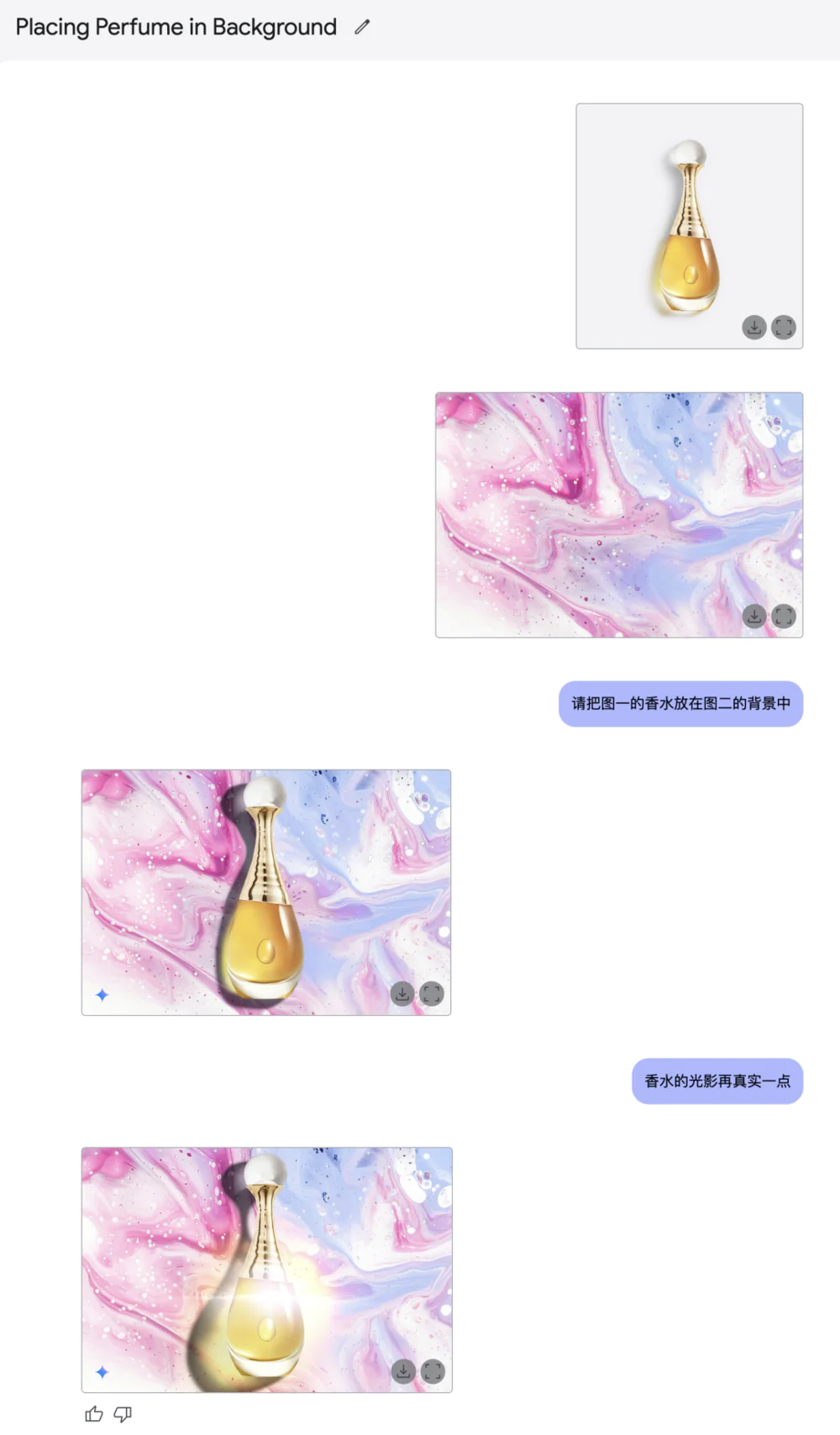This screenshot has height=1435, width=840.
Task: Click the sparkle badge on final generated image
Action: [x=101, y=1372]
